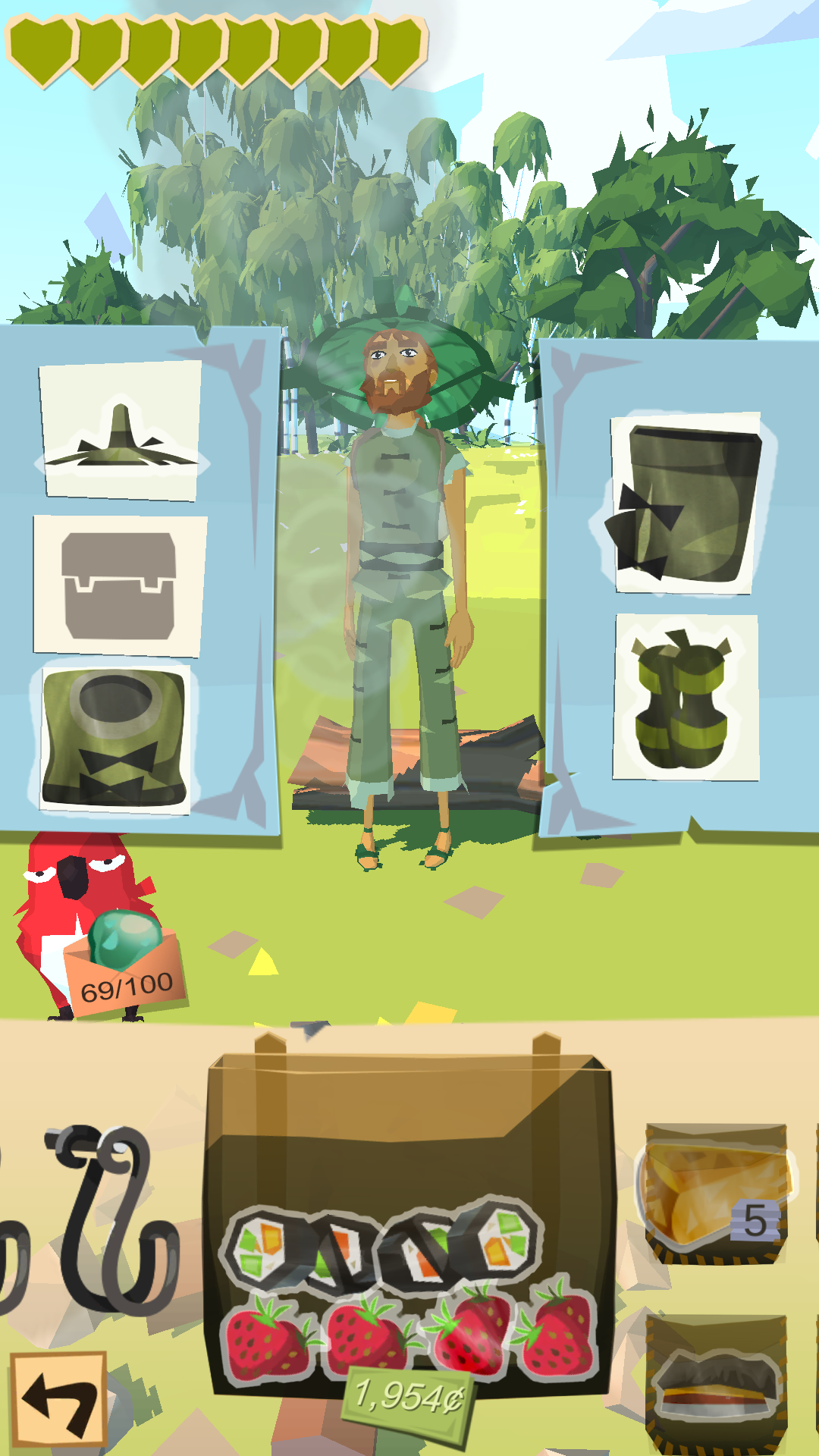
Task: Tap the back arrow button
Action: pyautogui.click(x=59, y=1399)
